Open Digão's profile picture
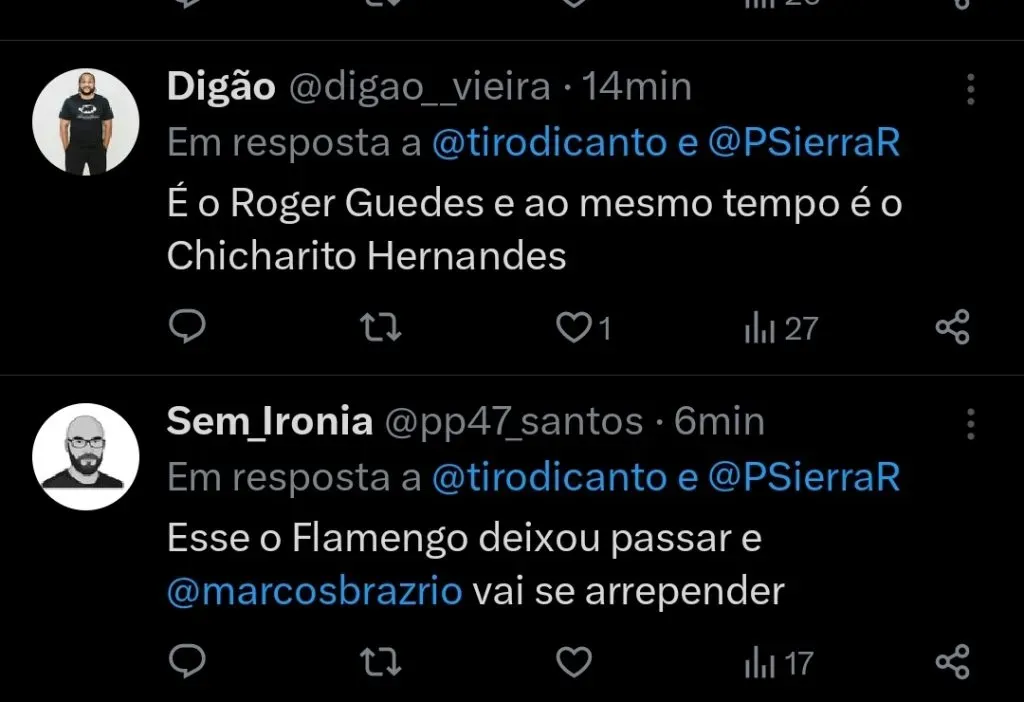This screenshot has width=1024, height=702. (85, 121)
